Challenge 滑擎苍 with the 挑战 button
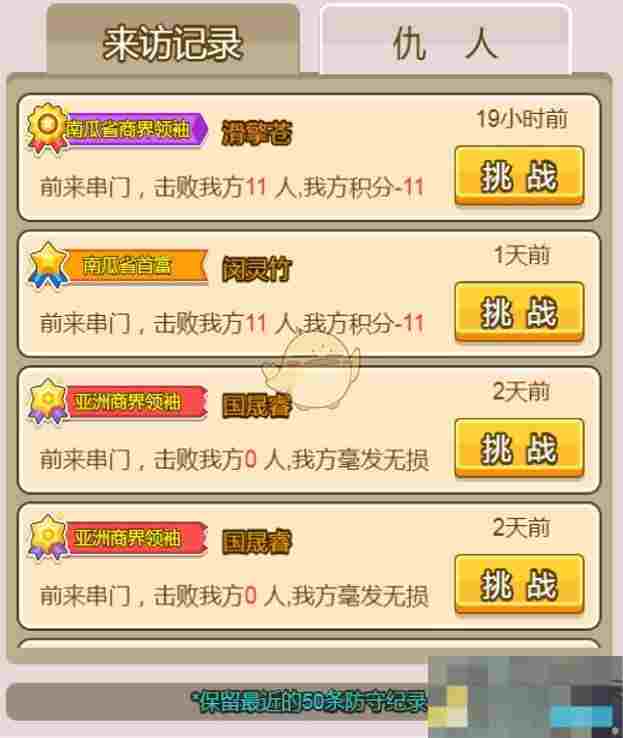 click(x=518, y=178)
